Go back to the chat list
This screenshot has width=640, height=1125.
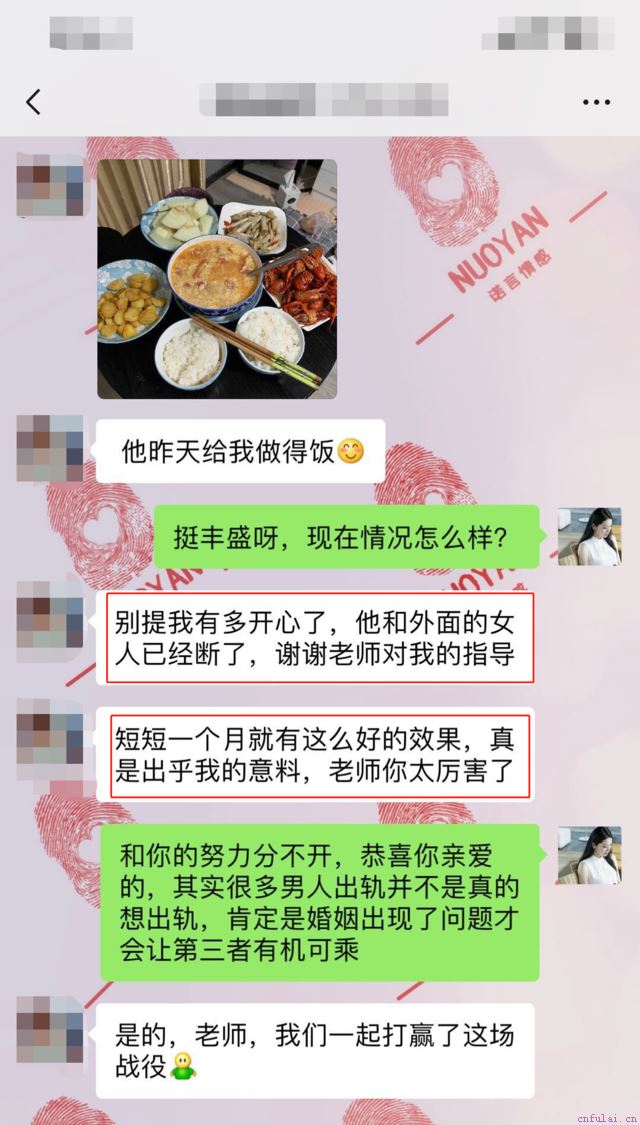34,101
